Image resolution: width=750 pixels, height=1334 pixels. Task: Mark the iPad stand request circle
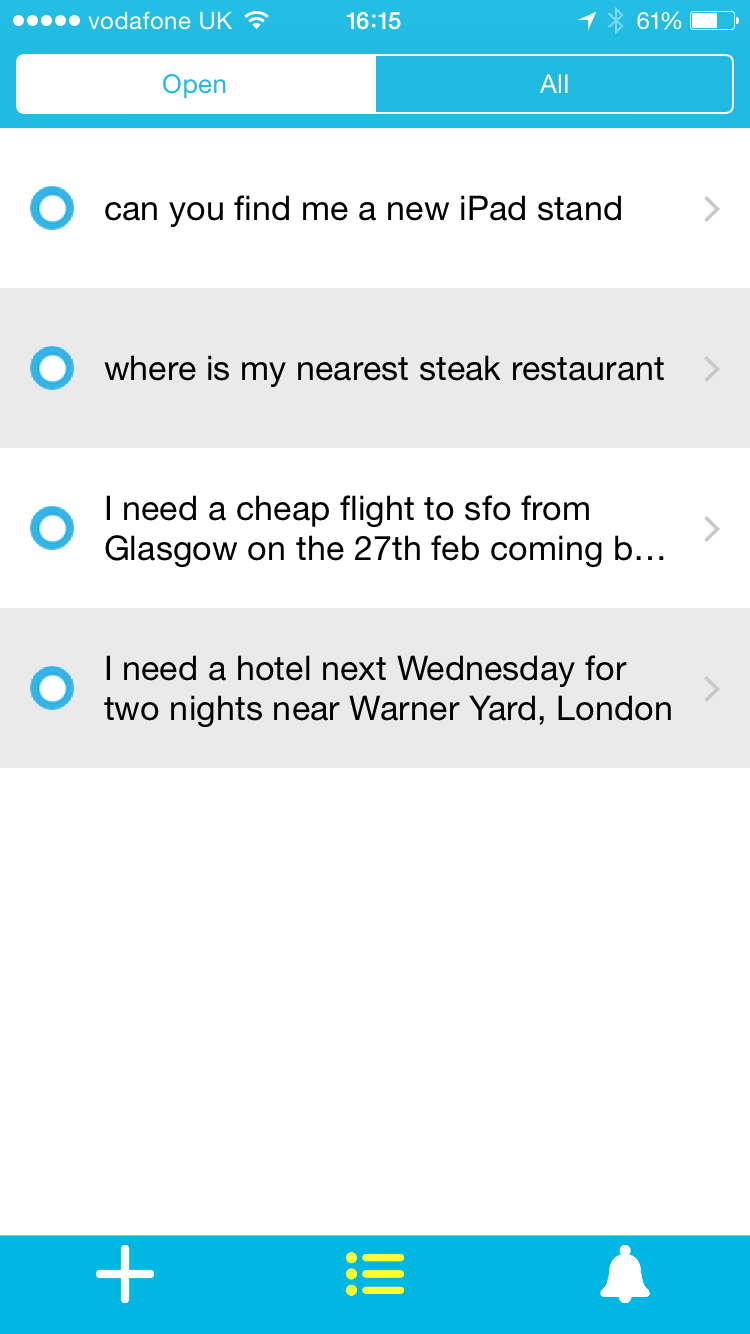click(x=52, y=209)
